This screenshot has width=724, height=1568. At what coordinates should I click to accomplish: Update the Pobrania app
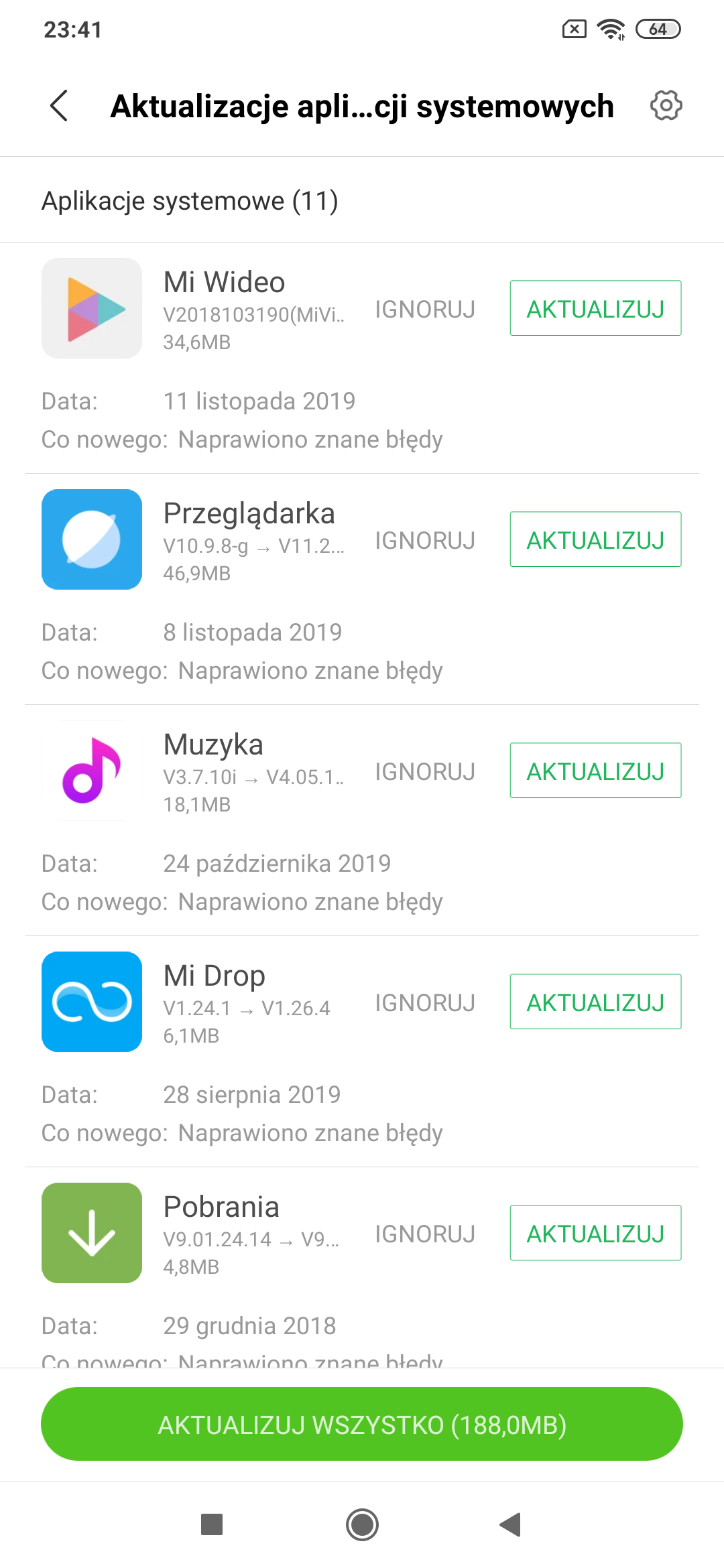595,1233
